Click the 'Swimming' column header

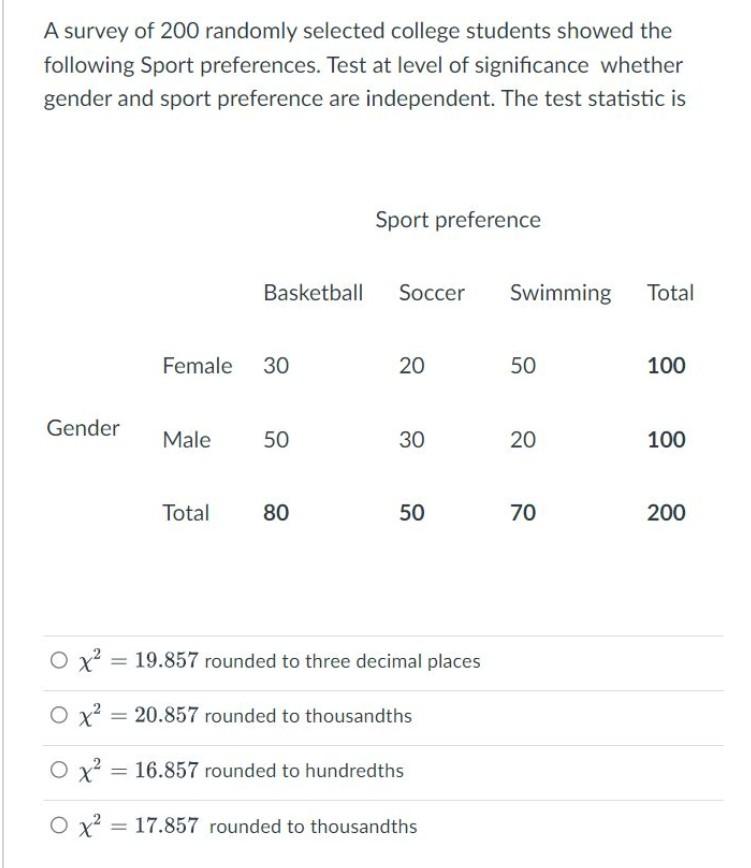[560, 292]
